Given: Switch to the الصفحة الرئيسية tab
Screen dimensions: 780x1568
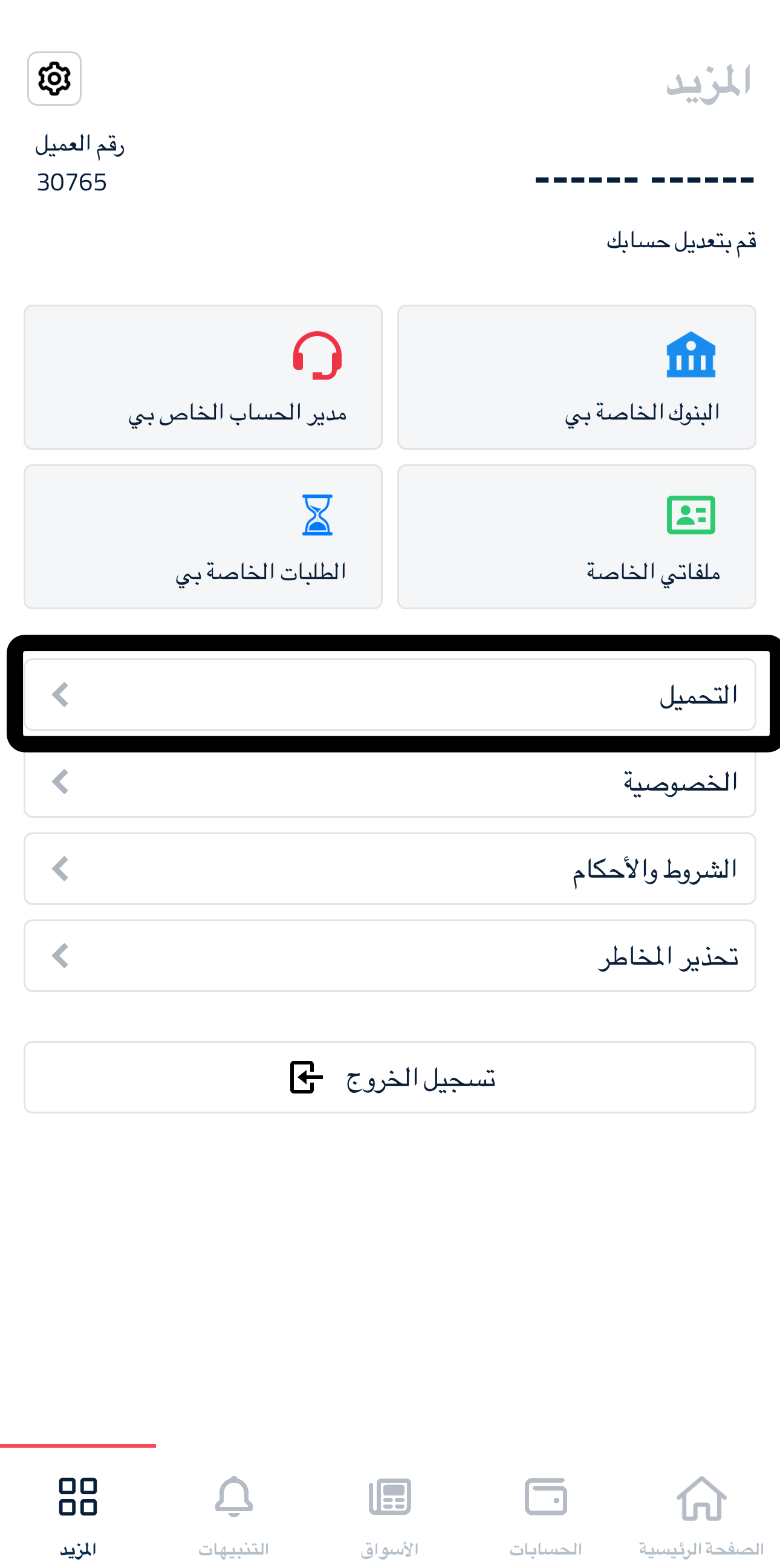Looking at the screenshot, I should [701, 1514].
